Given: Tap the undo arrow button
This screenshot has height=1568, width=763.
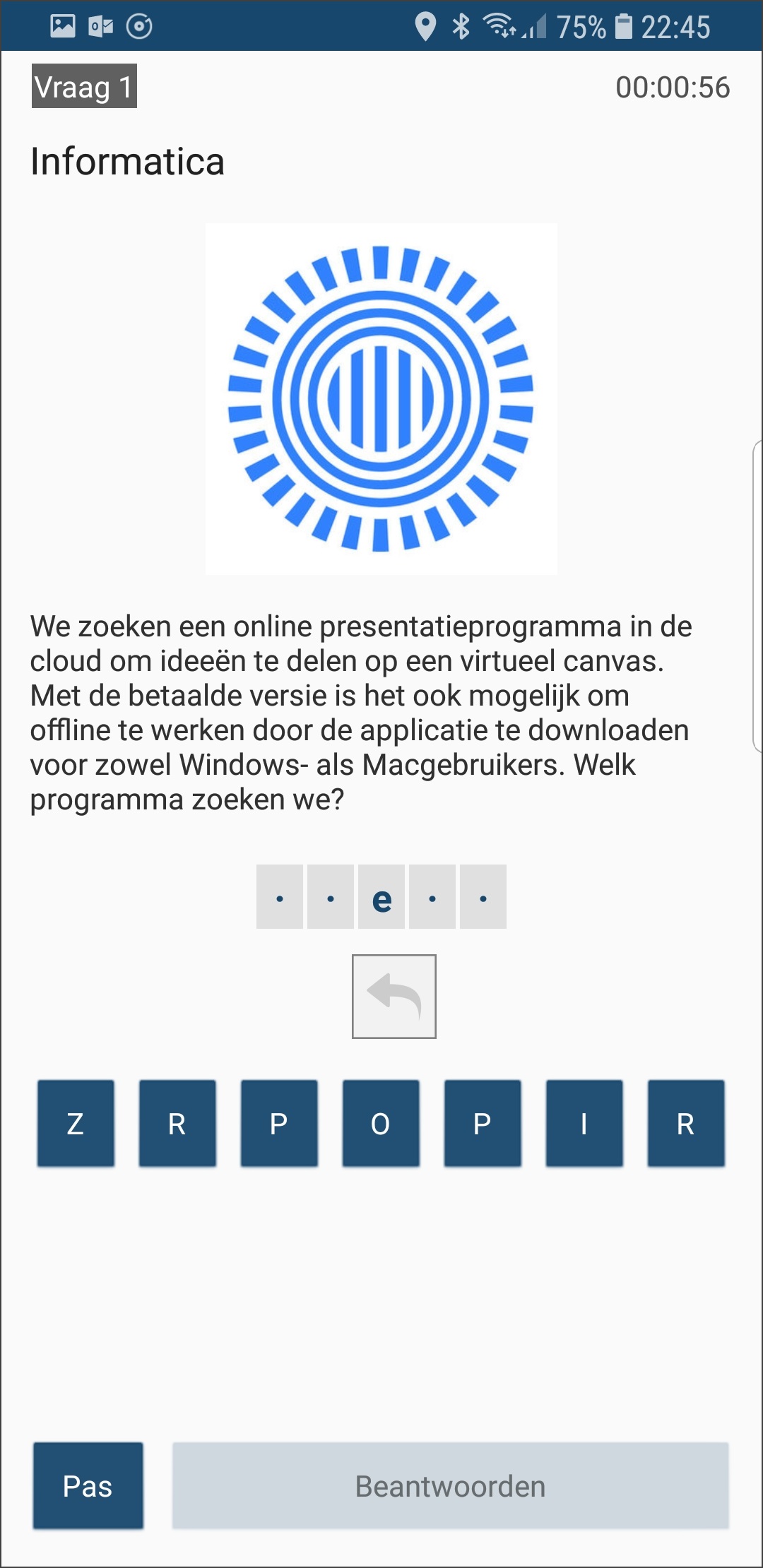Looking at the screenshot, I should click(394, 996).
